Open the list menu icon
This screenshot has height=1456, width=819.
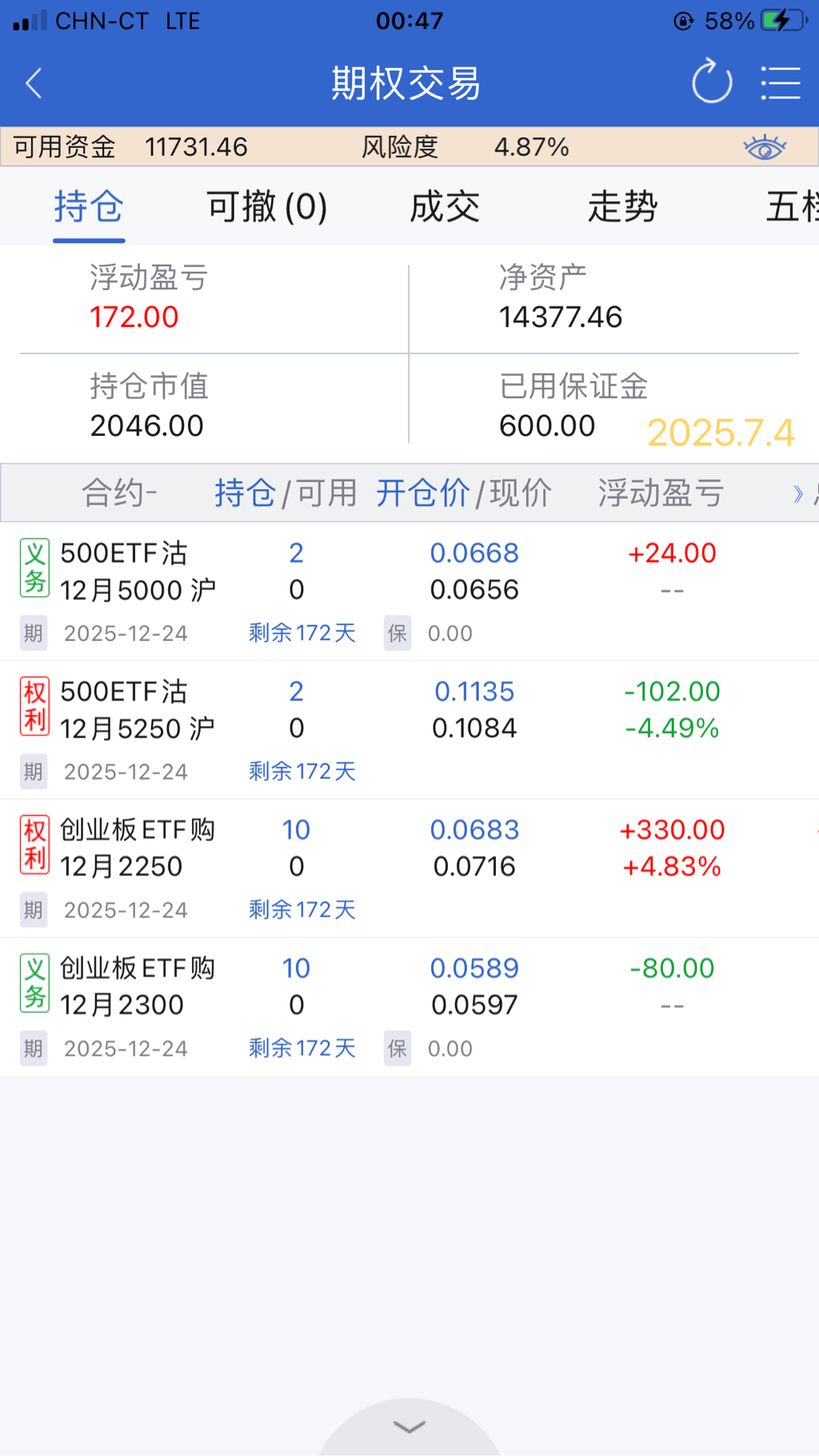780,83
